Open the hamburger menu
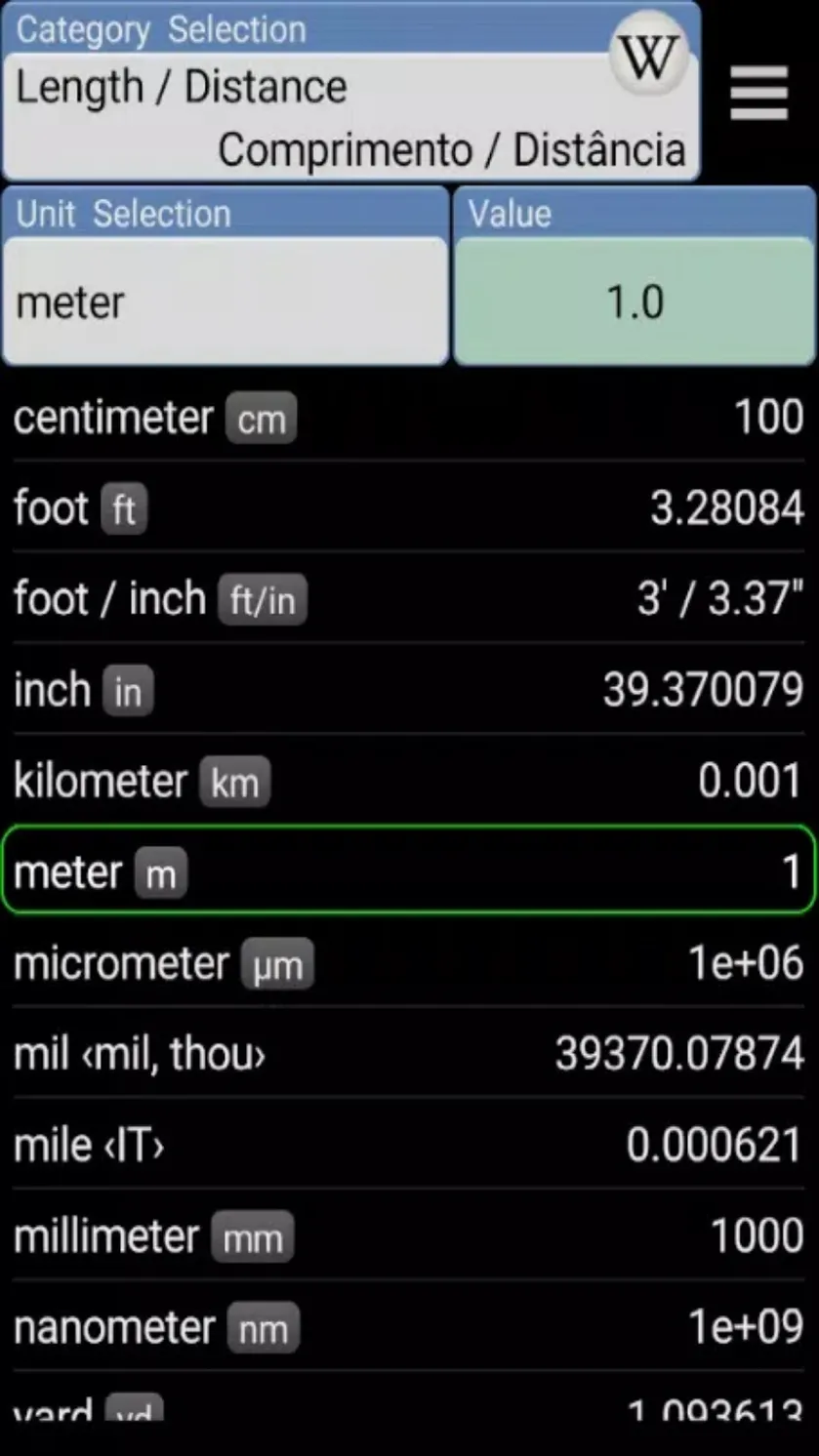819x1456 pixels. click(x=758, y=93)
